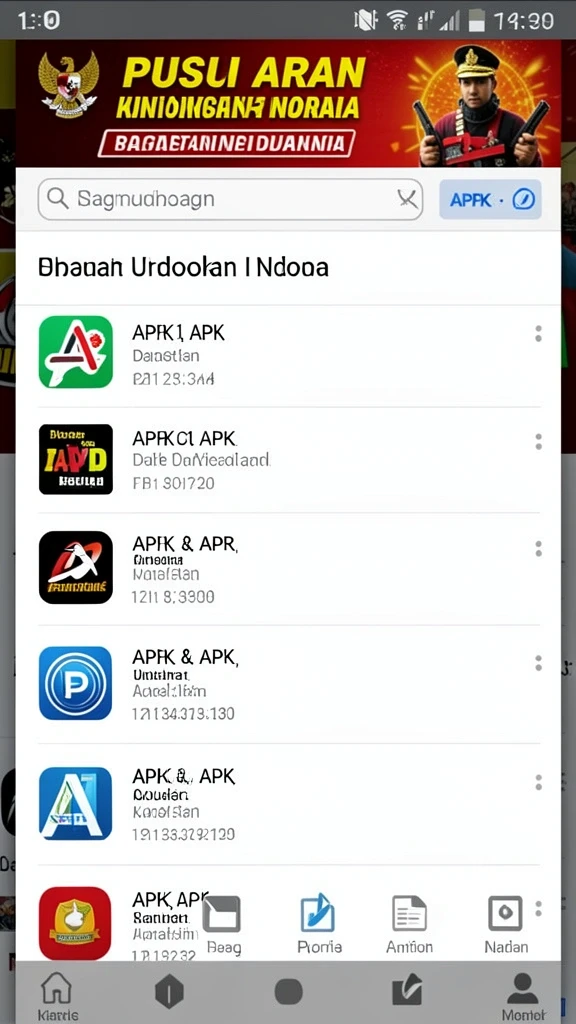
Task: Open the top promotional banner
Action: tap(288, 103)
